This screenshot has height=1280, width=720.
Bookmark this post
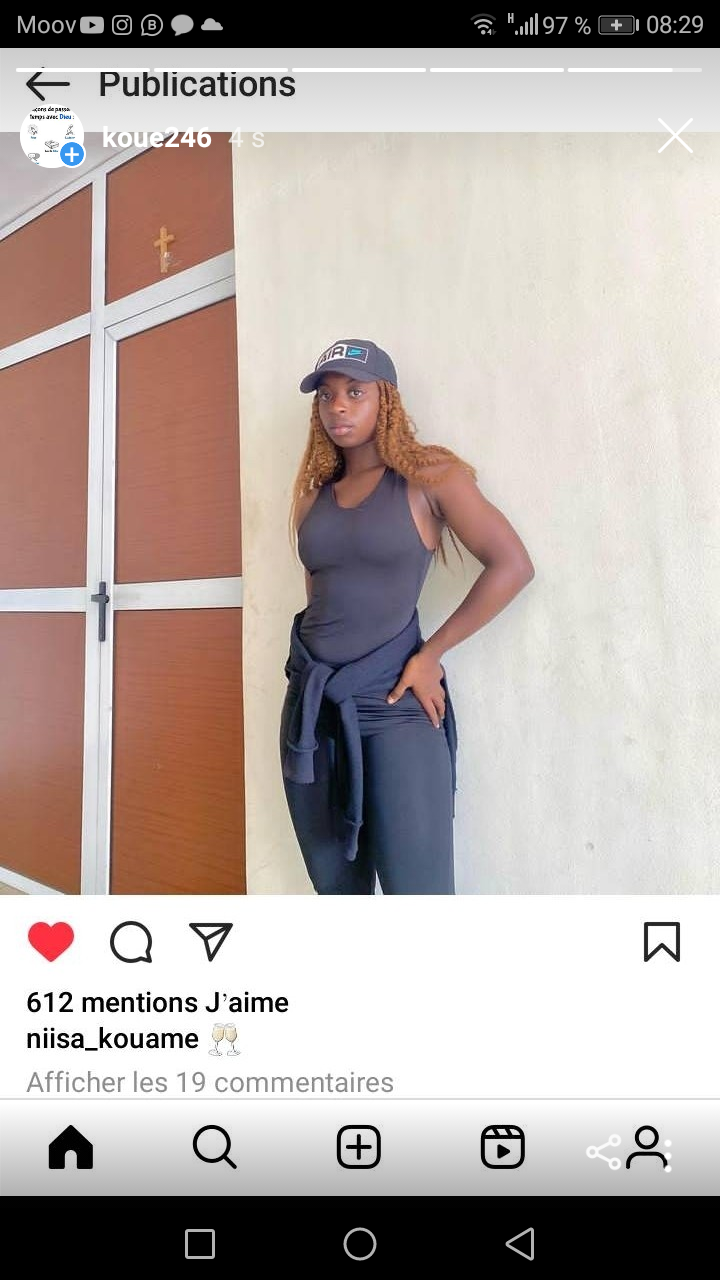coord(661,942)
